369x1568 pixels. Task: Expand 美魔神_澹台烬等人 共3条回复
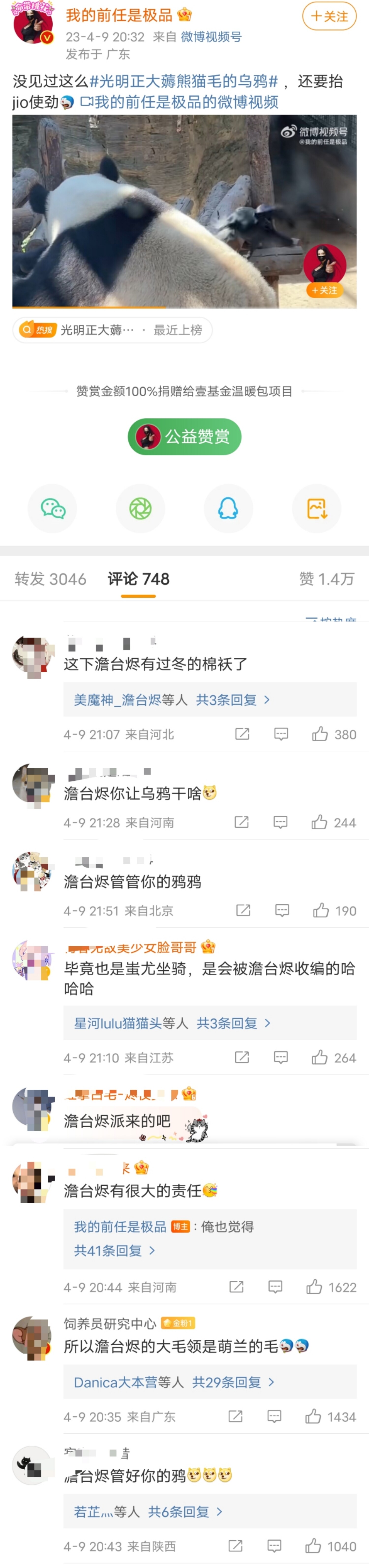pos(172,700)
